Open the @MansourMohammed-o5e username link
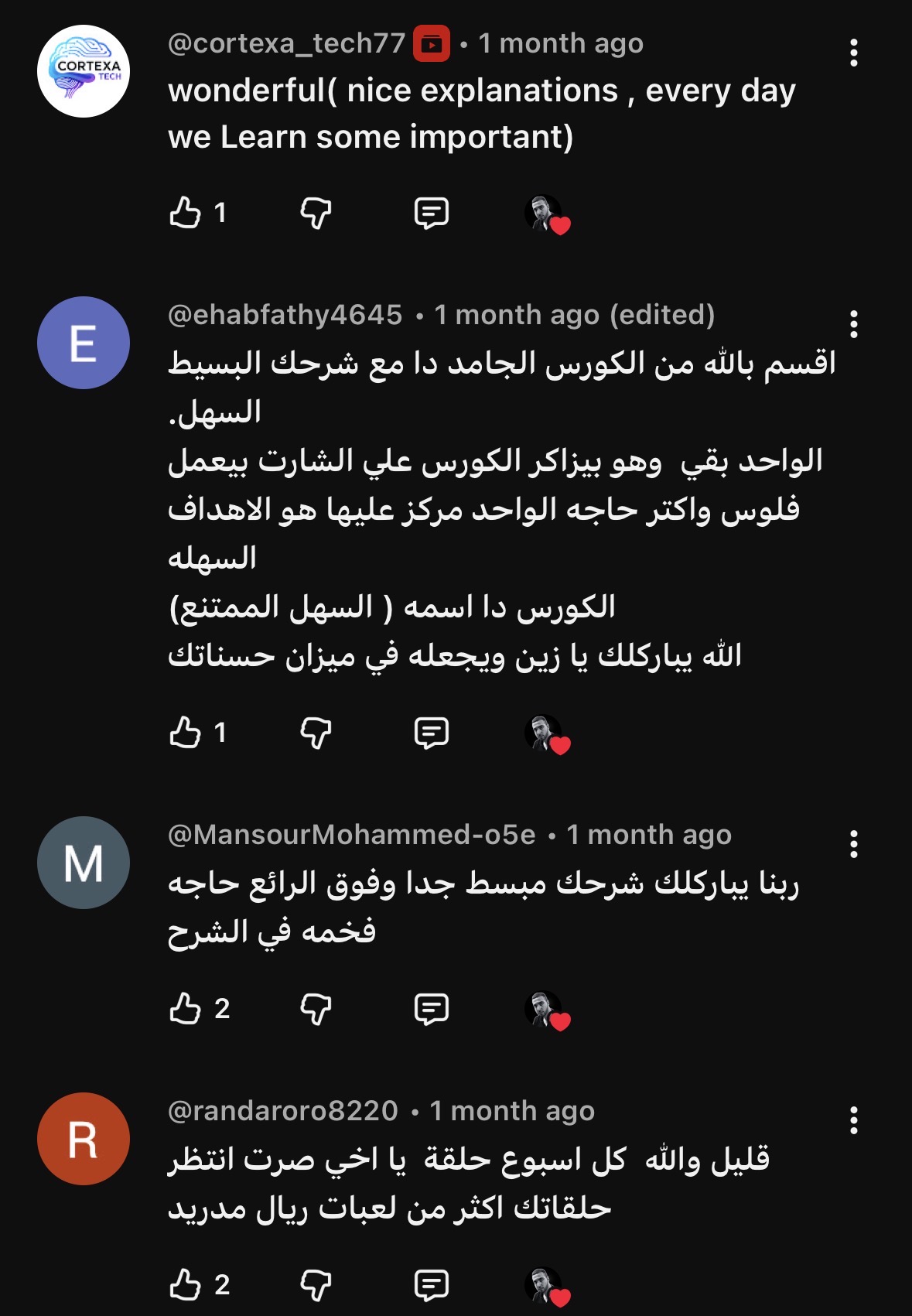 point(352,835)
